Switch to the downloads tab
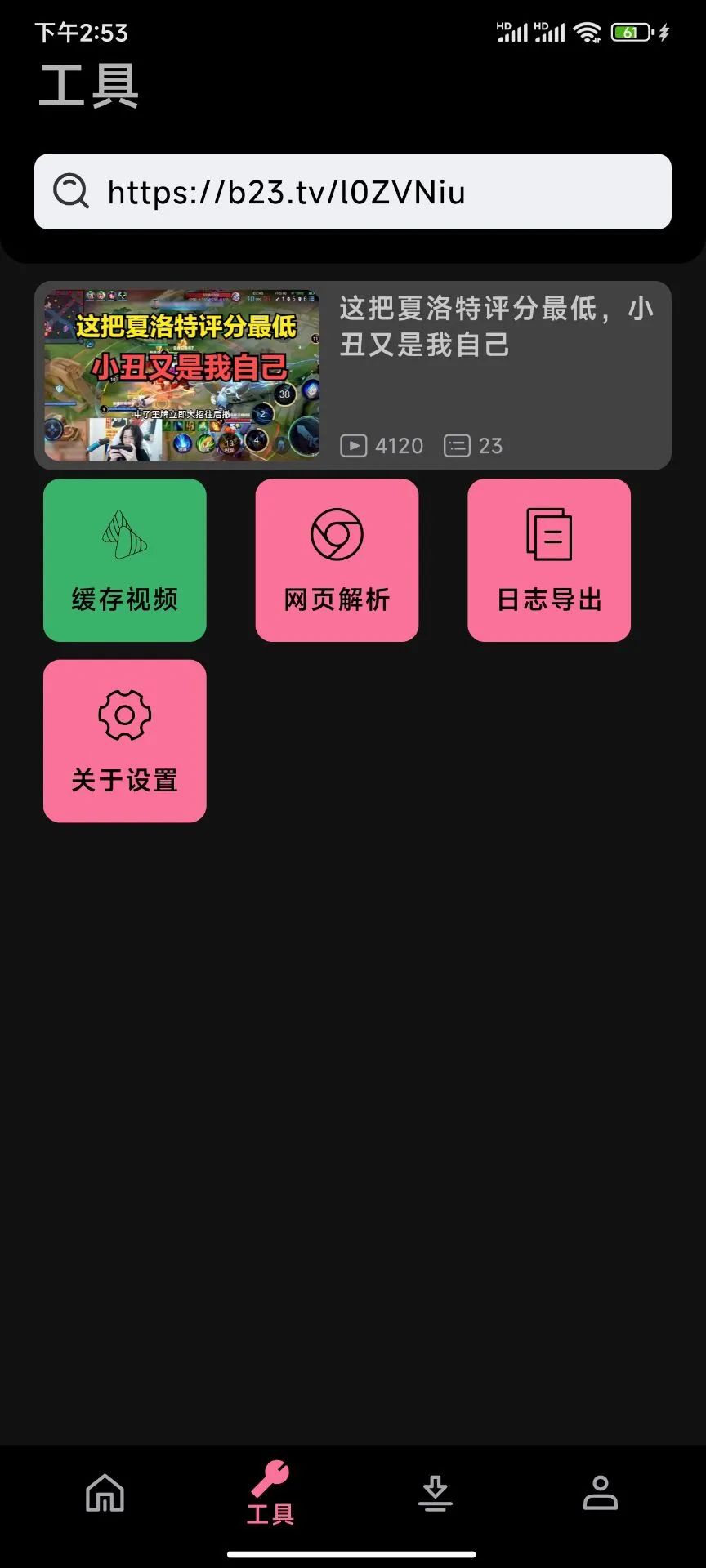This screenshot has width=706, height=1568. tap(436, 1493)
